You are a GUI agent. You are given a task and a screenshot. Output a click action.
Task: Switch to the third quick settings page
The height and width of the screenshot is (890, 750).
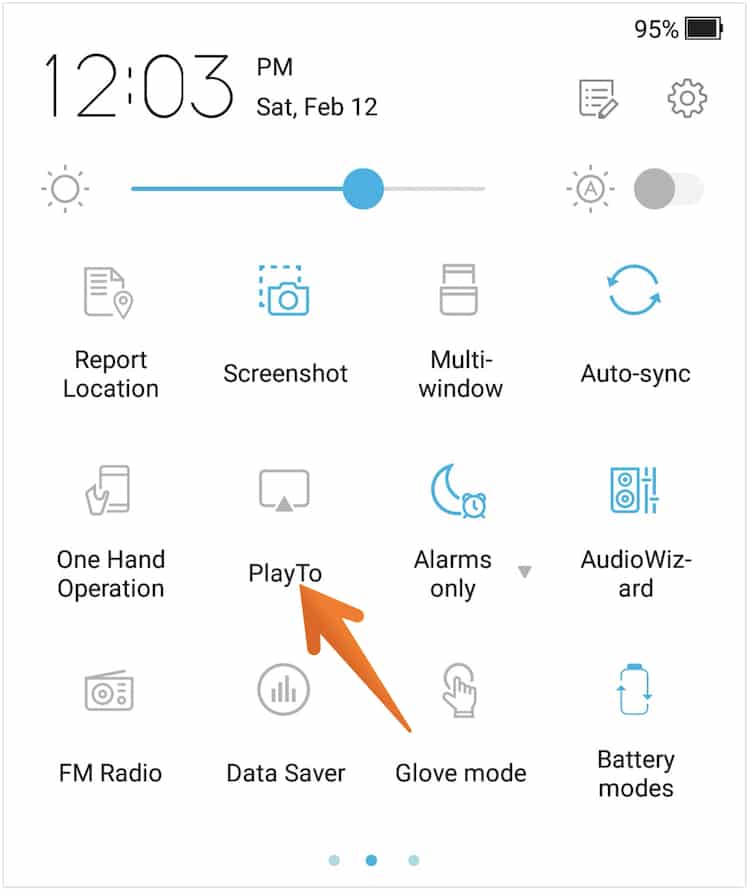pyautogui.click(x=412, y=857)
